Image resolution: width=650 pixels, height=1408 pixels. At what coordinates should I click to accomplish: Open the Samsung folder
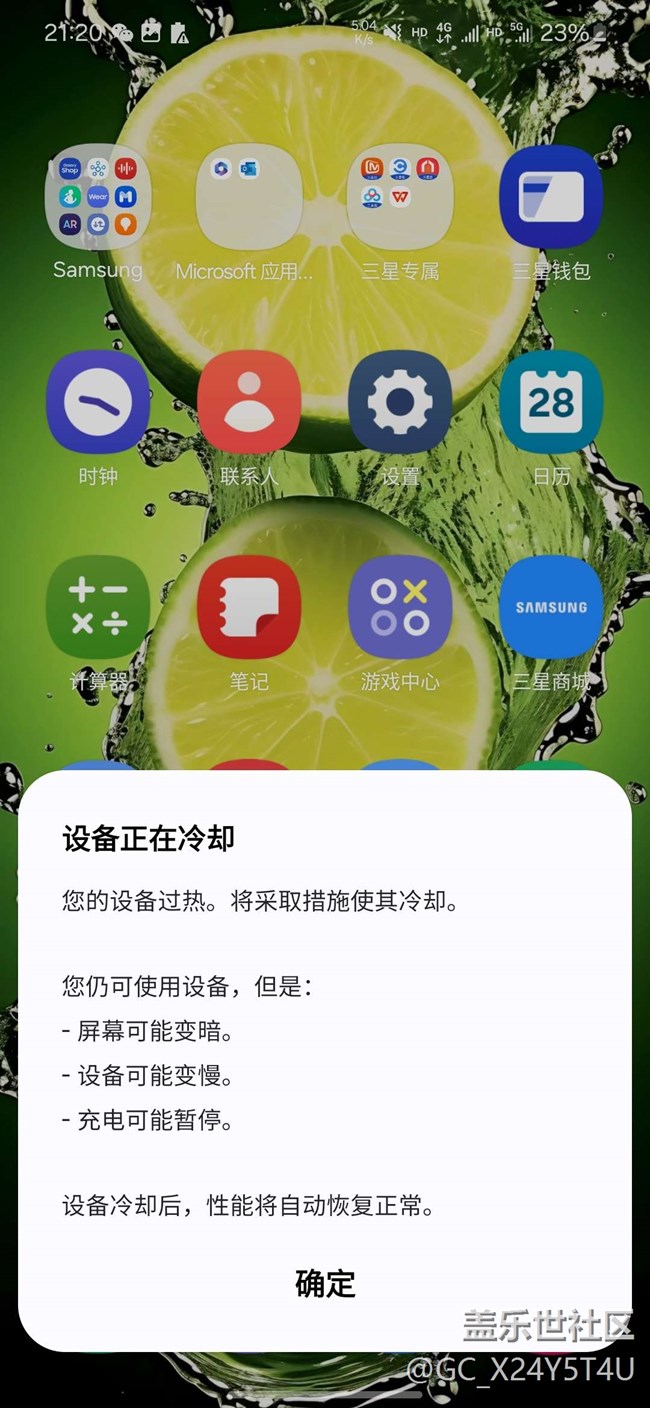(x=98, y=197)
